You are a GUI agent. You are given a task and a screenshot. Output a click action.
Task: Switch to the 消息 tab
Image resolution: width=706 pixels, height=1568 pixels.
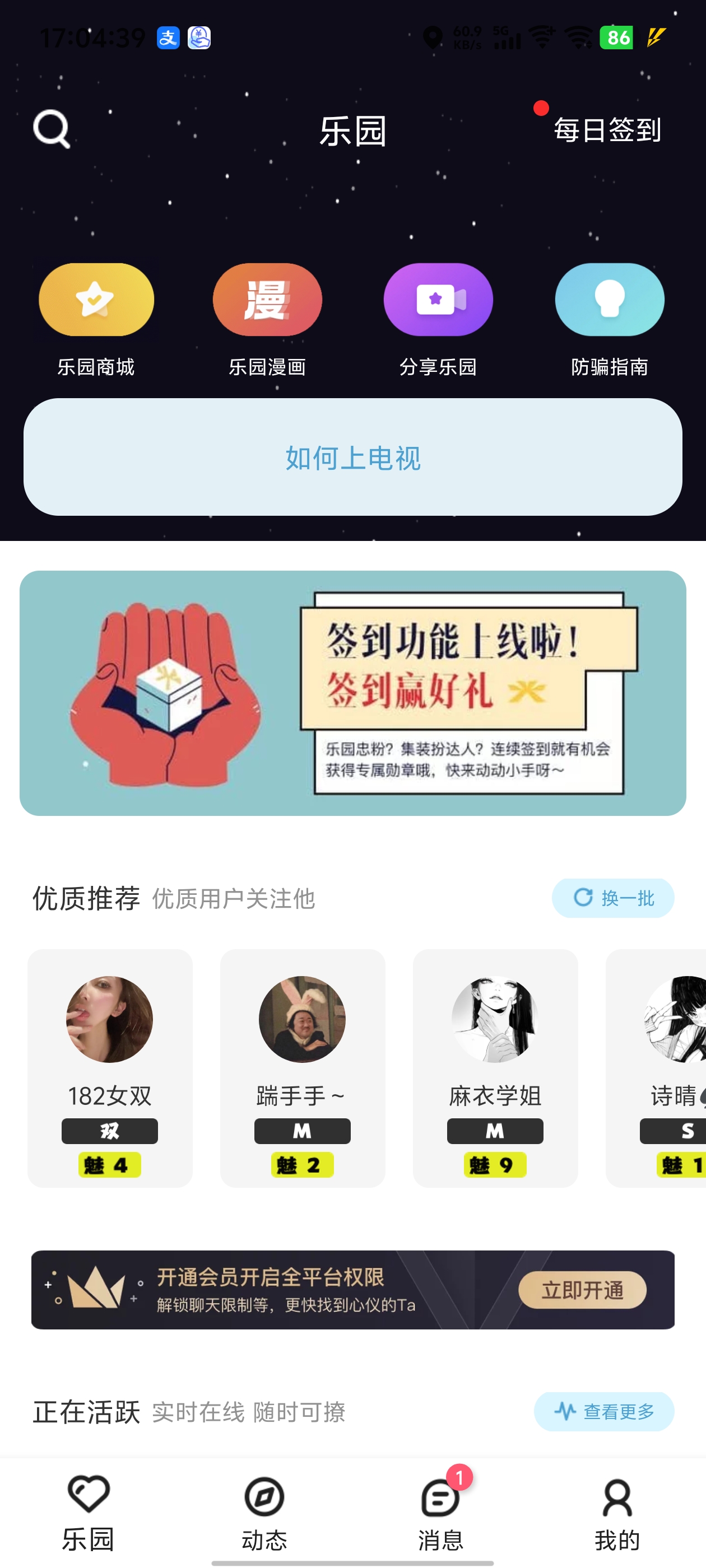(x=440, y=1513)
